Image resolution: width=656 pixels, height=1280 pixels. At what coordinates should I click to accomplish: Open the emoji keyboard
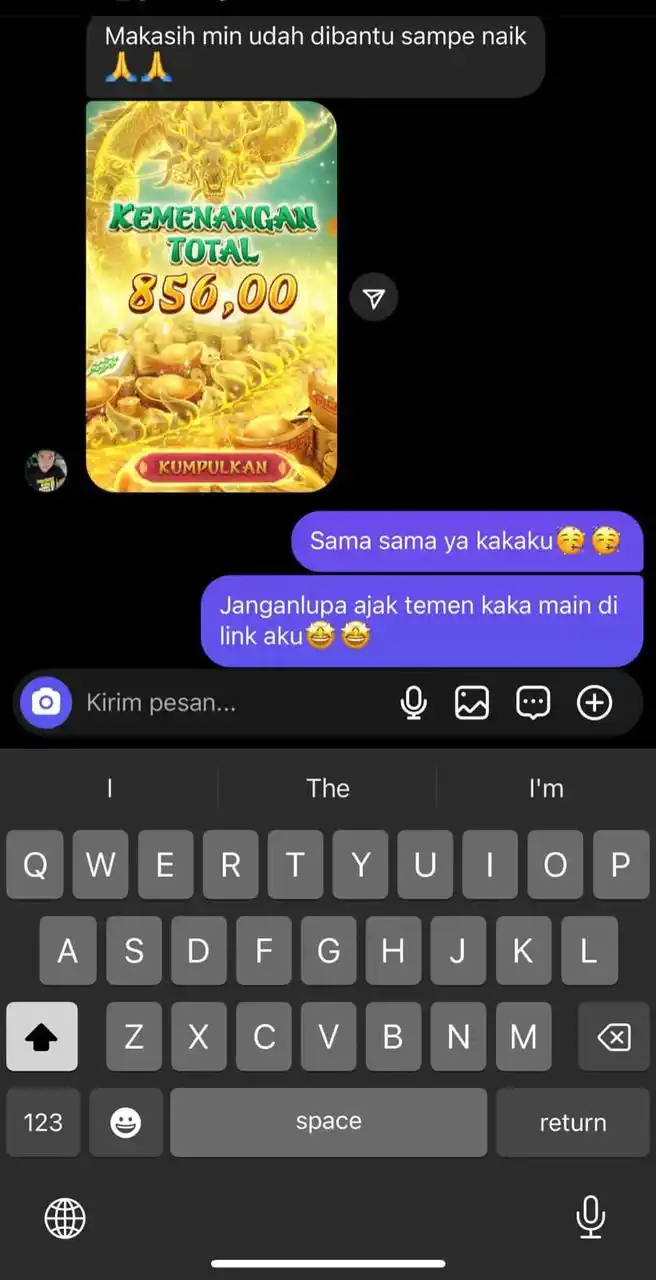click(126, 1122)
